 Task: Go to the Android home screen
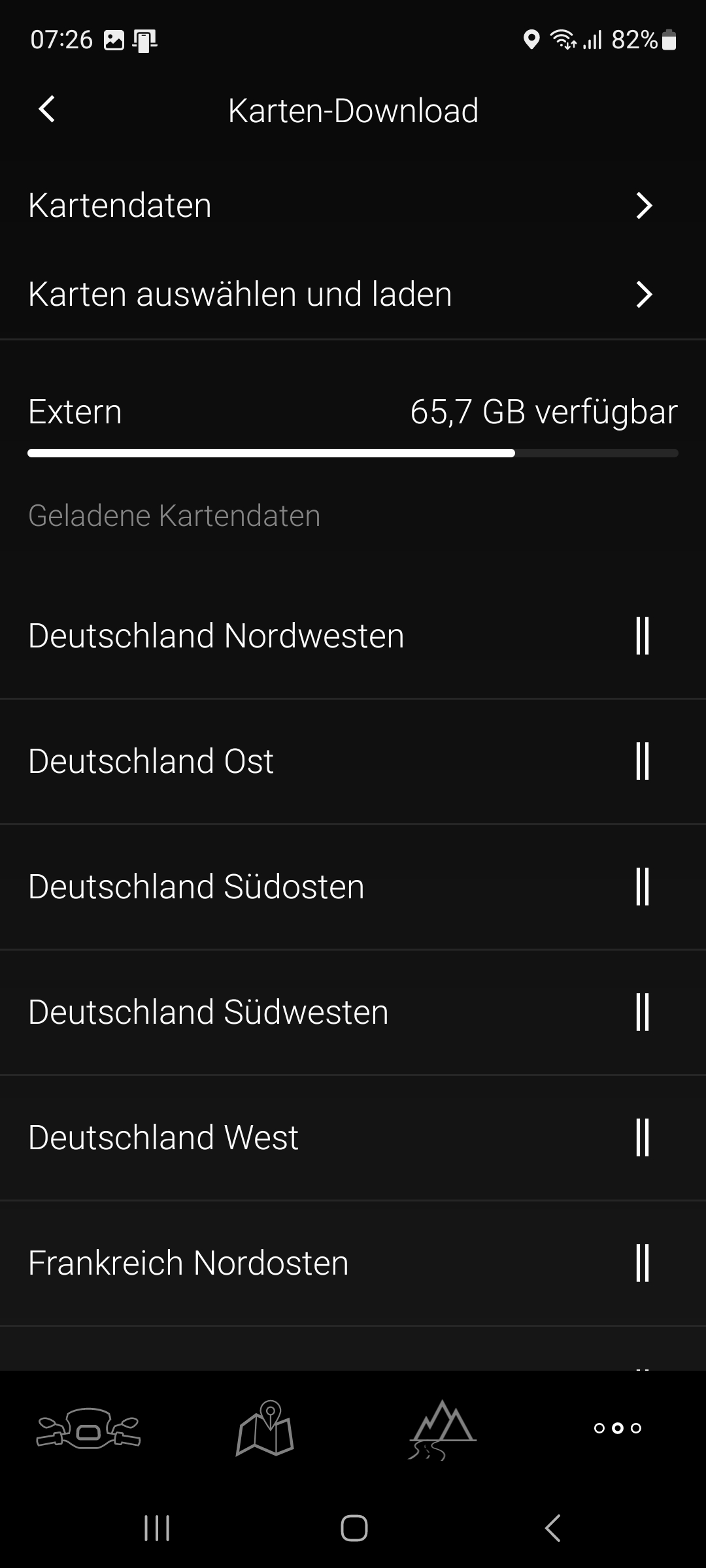[x=354, y=1528]
